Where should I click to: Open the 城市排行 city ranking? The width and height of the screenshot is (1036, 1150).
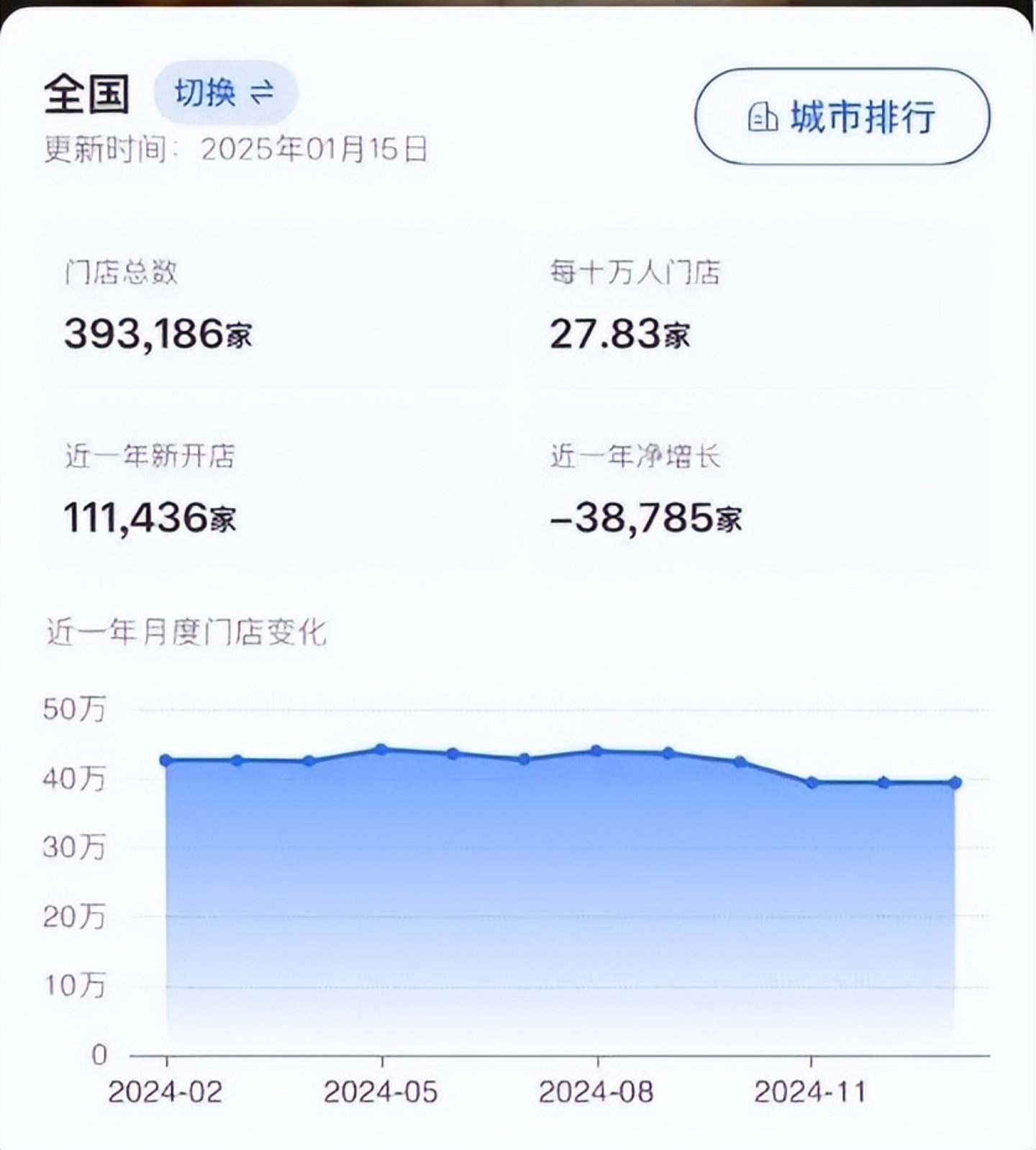click(x=842, y=117)
